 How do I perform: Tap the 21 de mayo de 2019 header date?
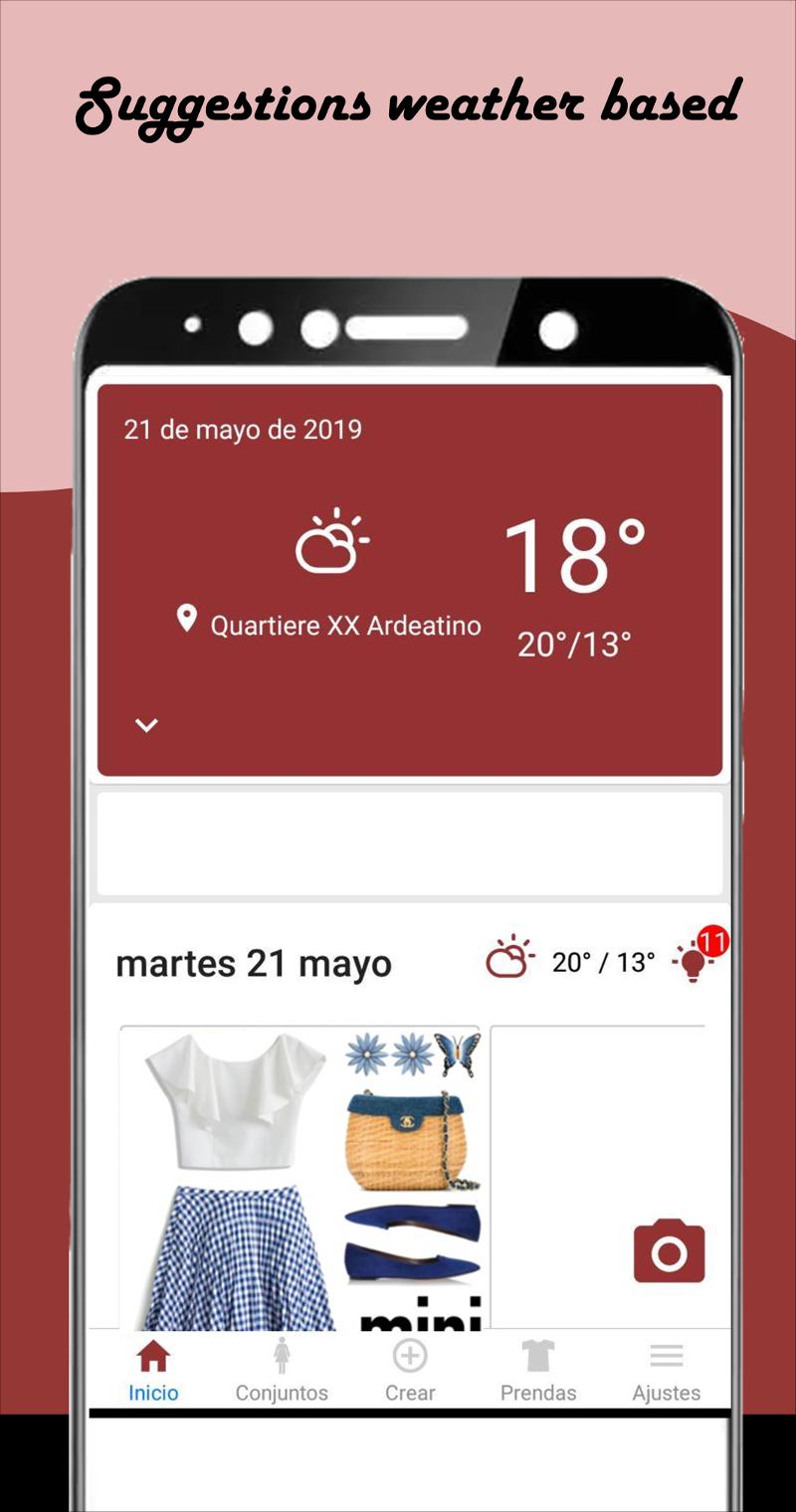coord(244,430)
